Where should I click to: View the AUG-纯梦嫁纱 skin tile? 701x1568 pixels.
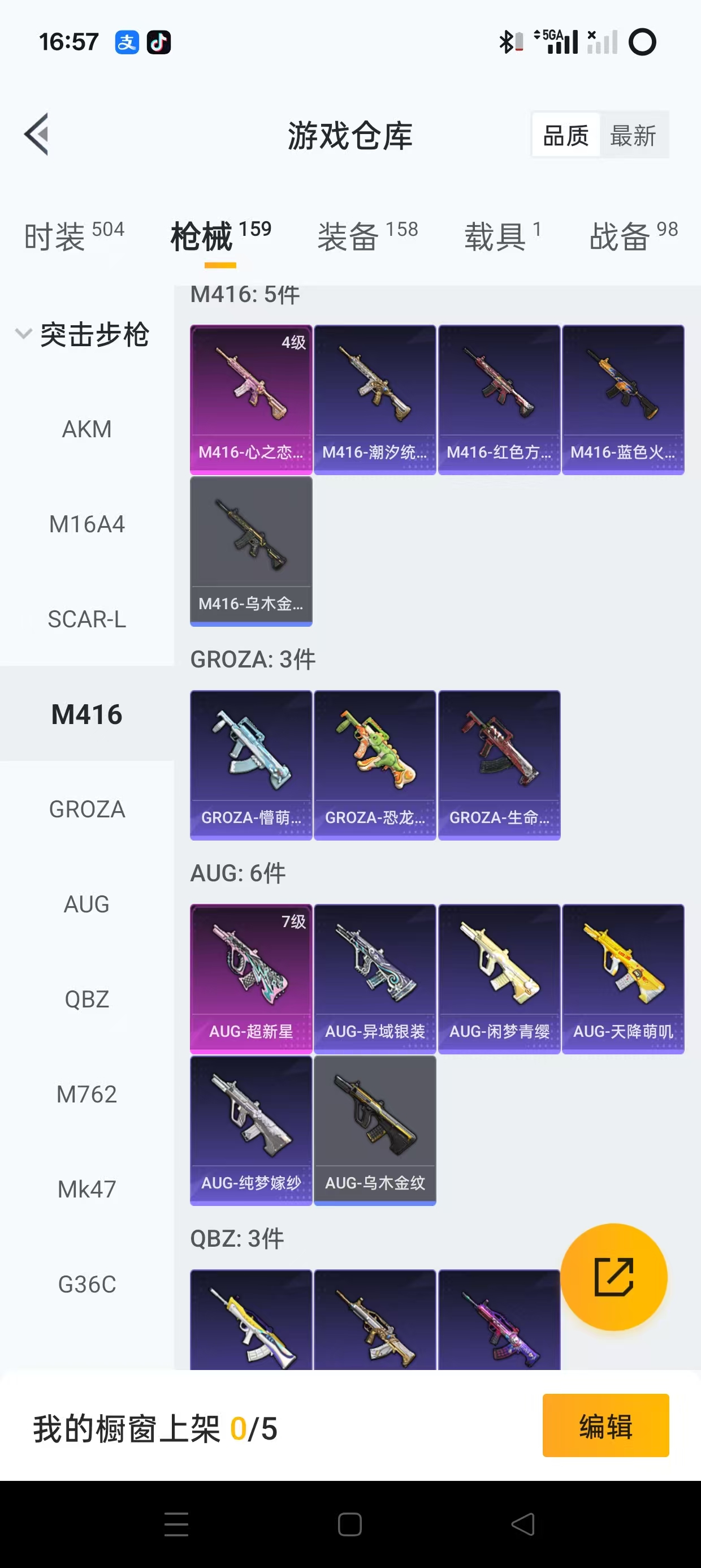[250, 1130]
